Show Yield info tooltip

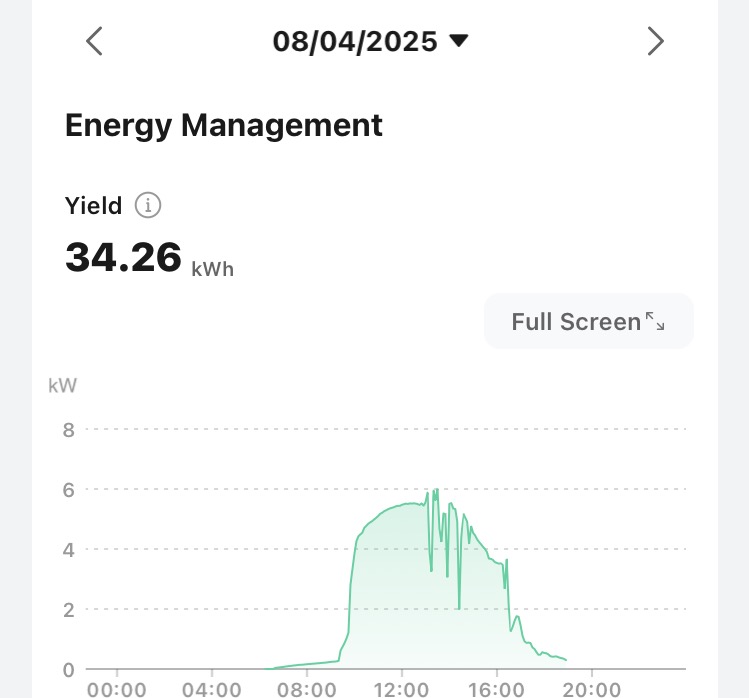pos(148,206)
